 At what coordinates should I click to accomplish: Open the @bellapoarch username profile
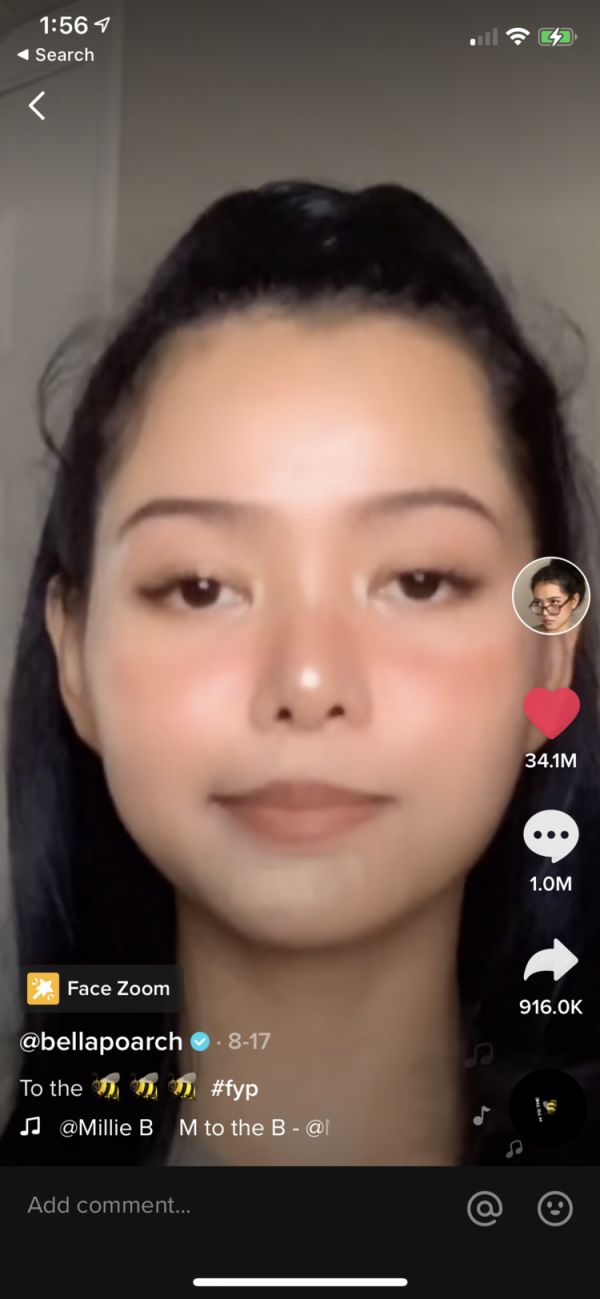click(x=101, y=1041)
